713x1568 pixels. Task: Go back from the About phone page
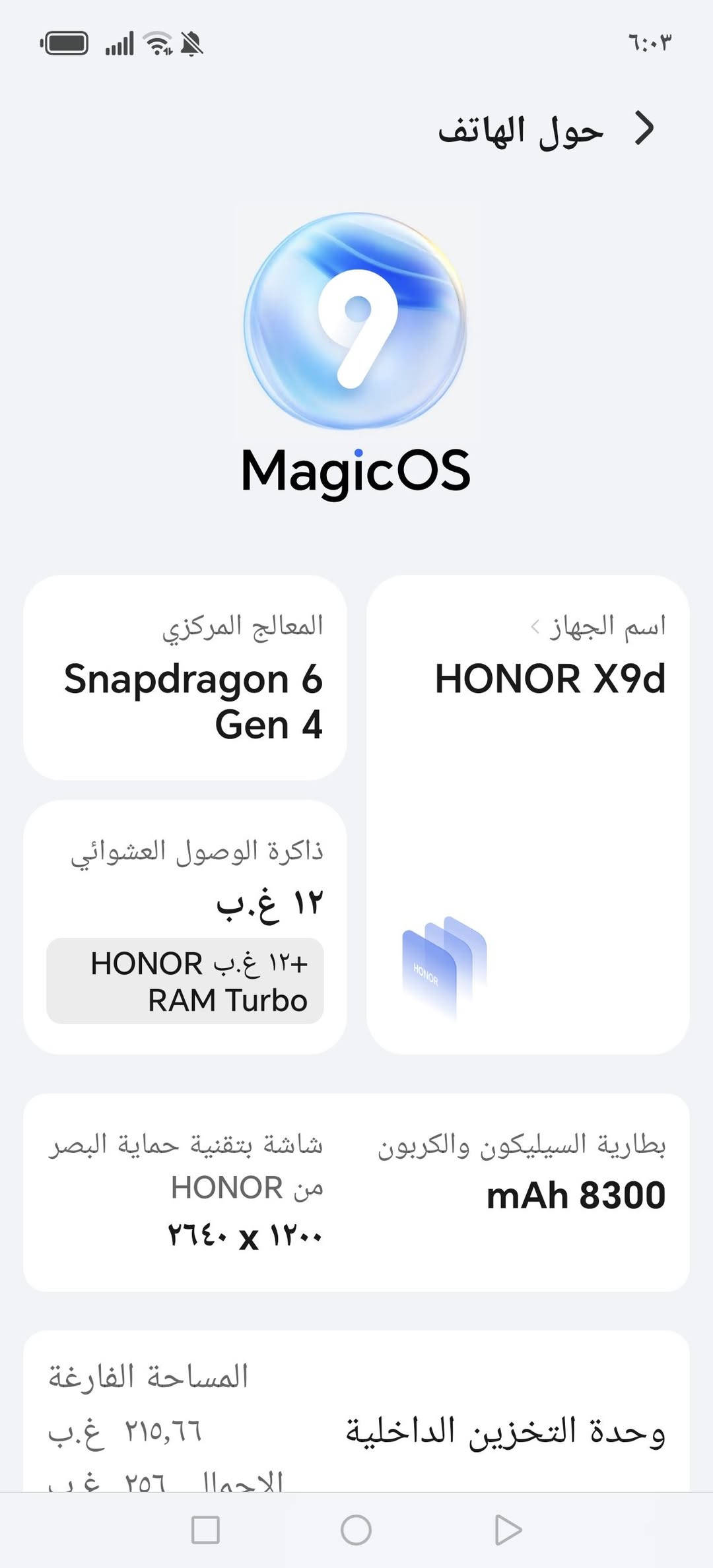pyautogui.click(x=644, y=128)
